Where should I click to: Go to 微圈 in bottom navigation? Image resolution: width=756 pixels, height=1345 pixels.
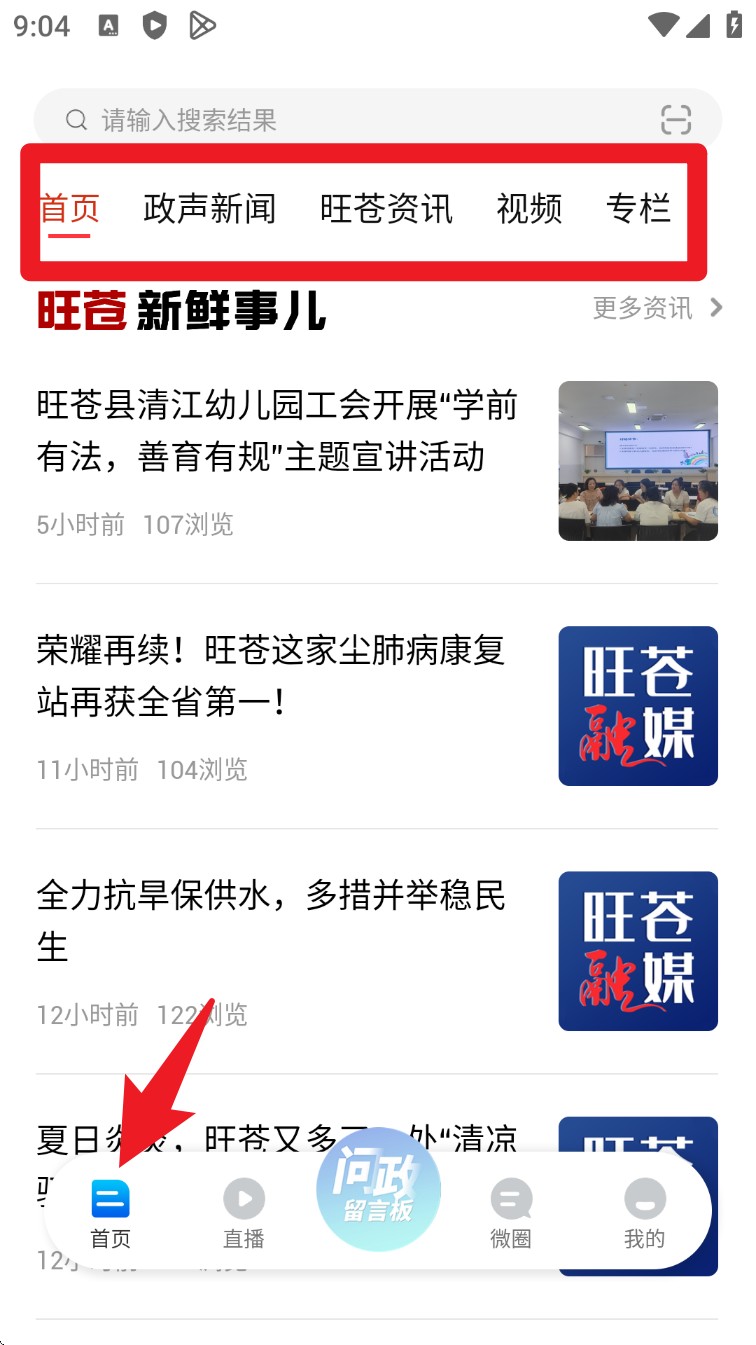coord(511,1213)
